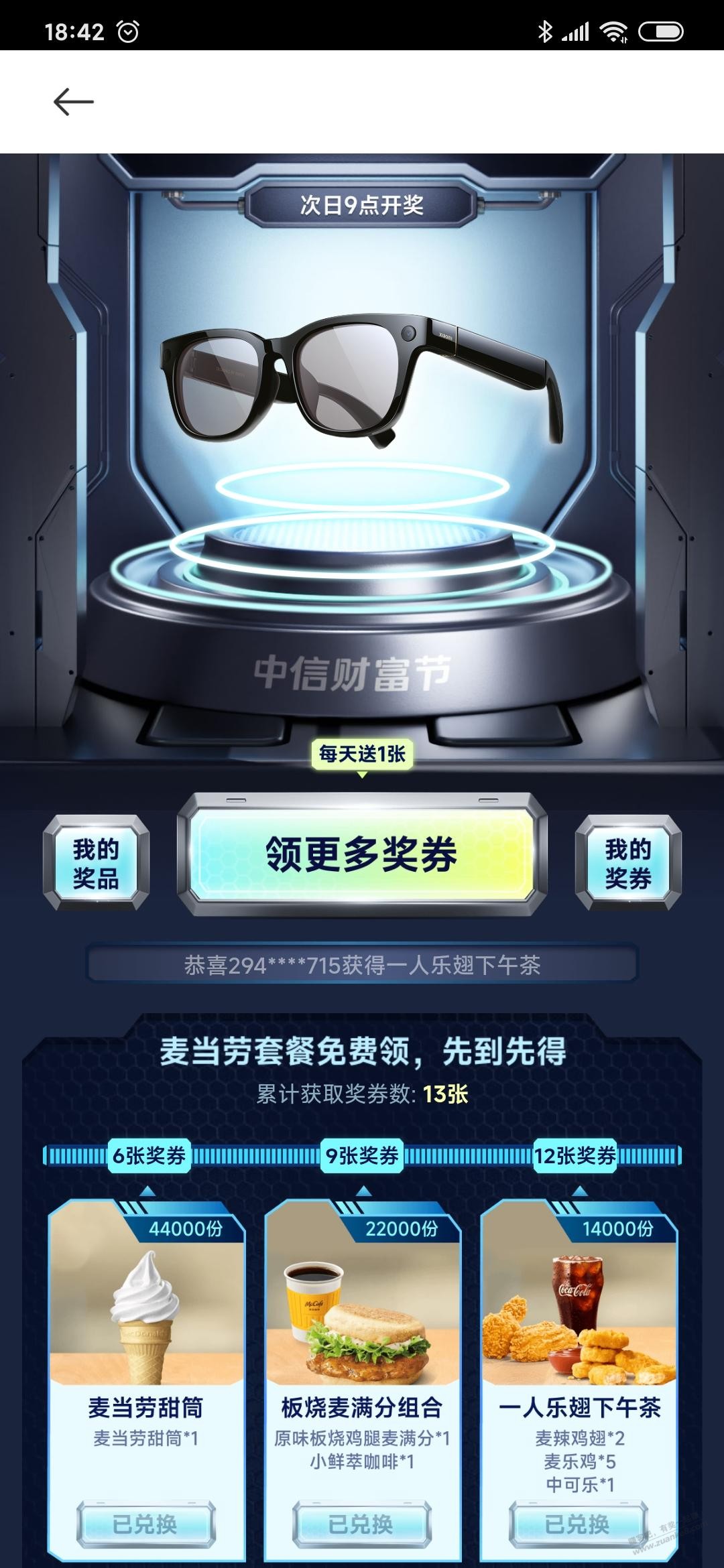Open 我的奖券
The width and height of the screenshot is (724, 1568).
[x=628, y=863]
